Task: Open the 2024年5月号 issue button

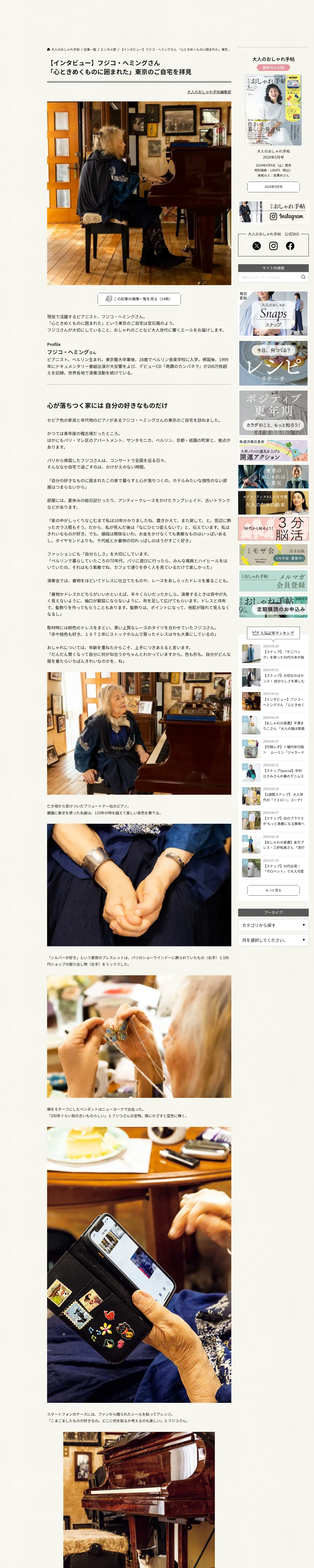Action: coord(273,187)
